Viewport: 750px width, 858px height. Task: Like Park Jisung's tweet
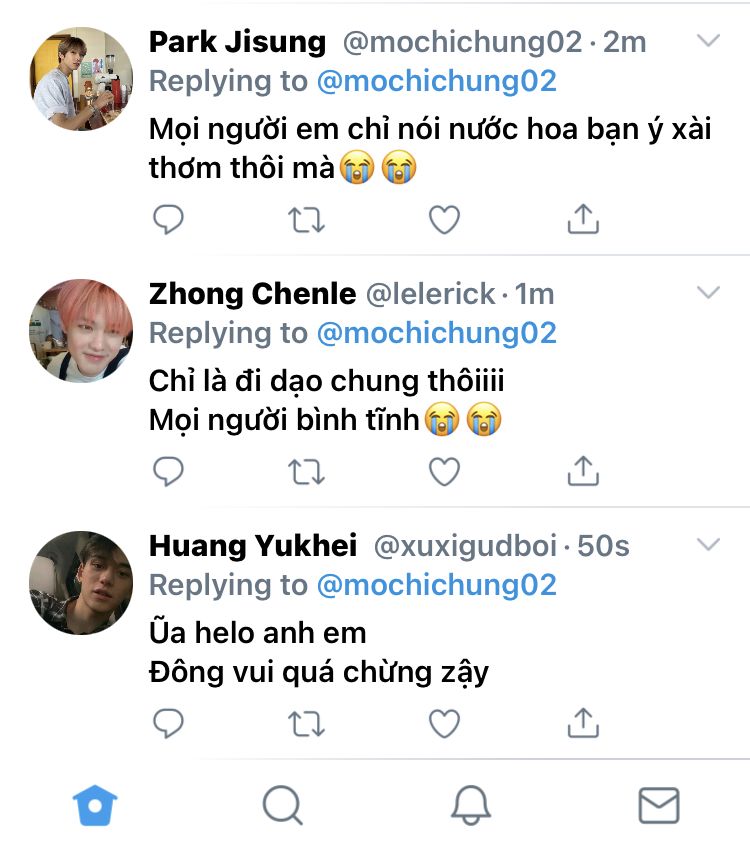click(444, 218)
